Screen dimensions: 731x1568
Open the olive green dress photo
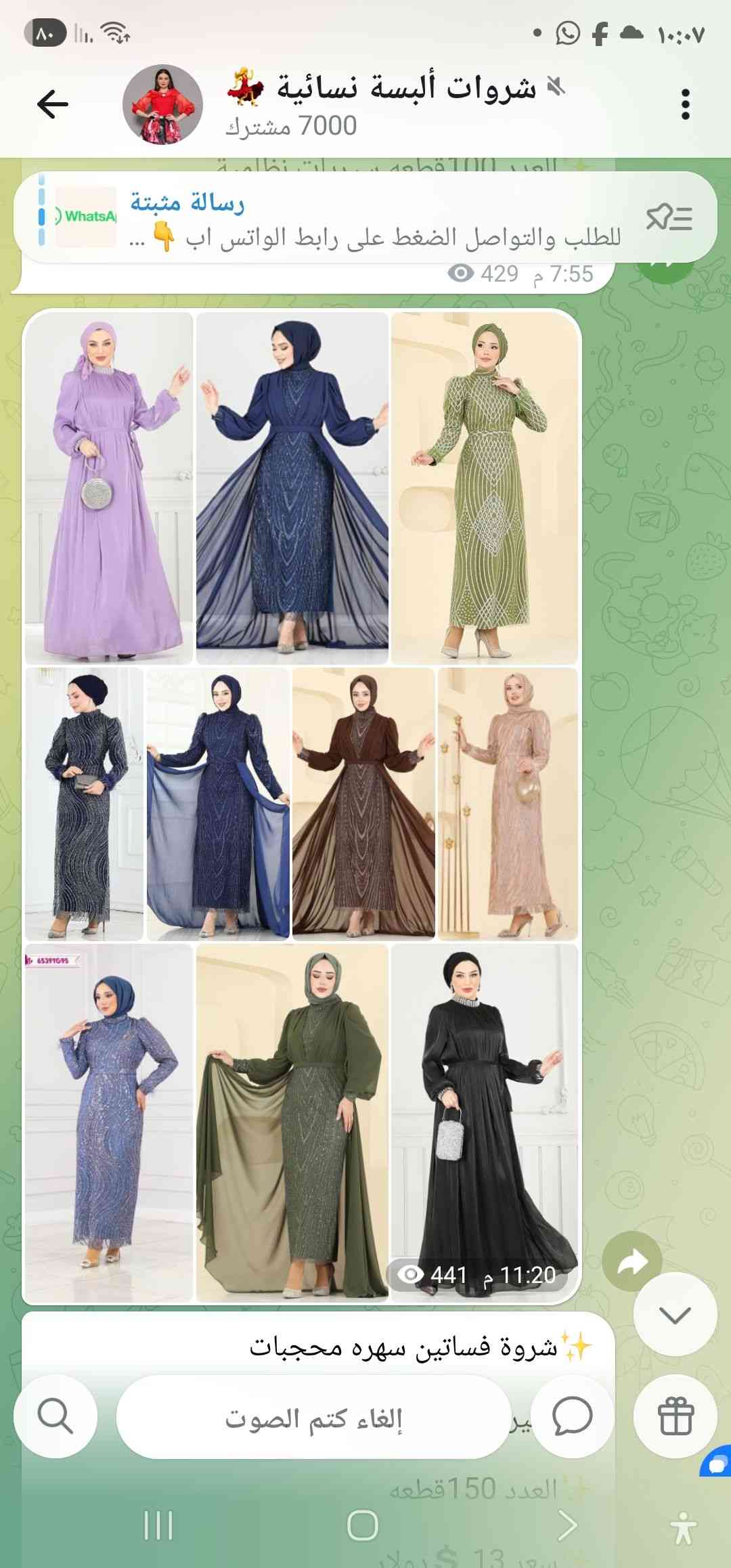(x=292, y=1124)
